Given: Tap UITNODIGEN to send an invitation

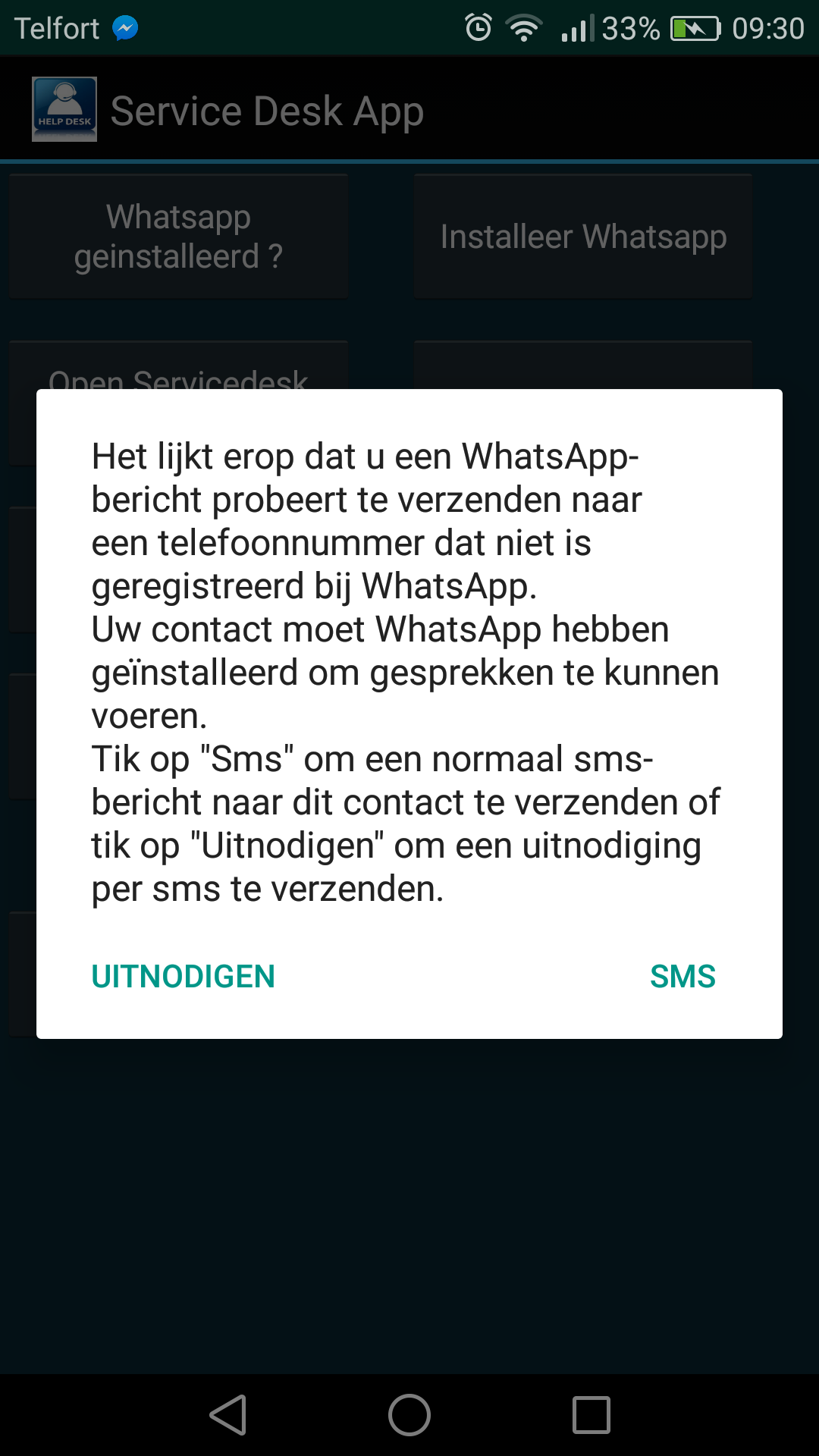Looking at the screenshot, I should point(183,976).
